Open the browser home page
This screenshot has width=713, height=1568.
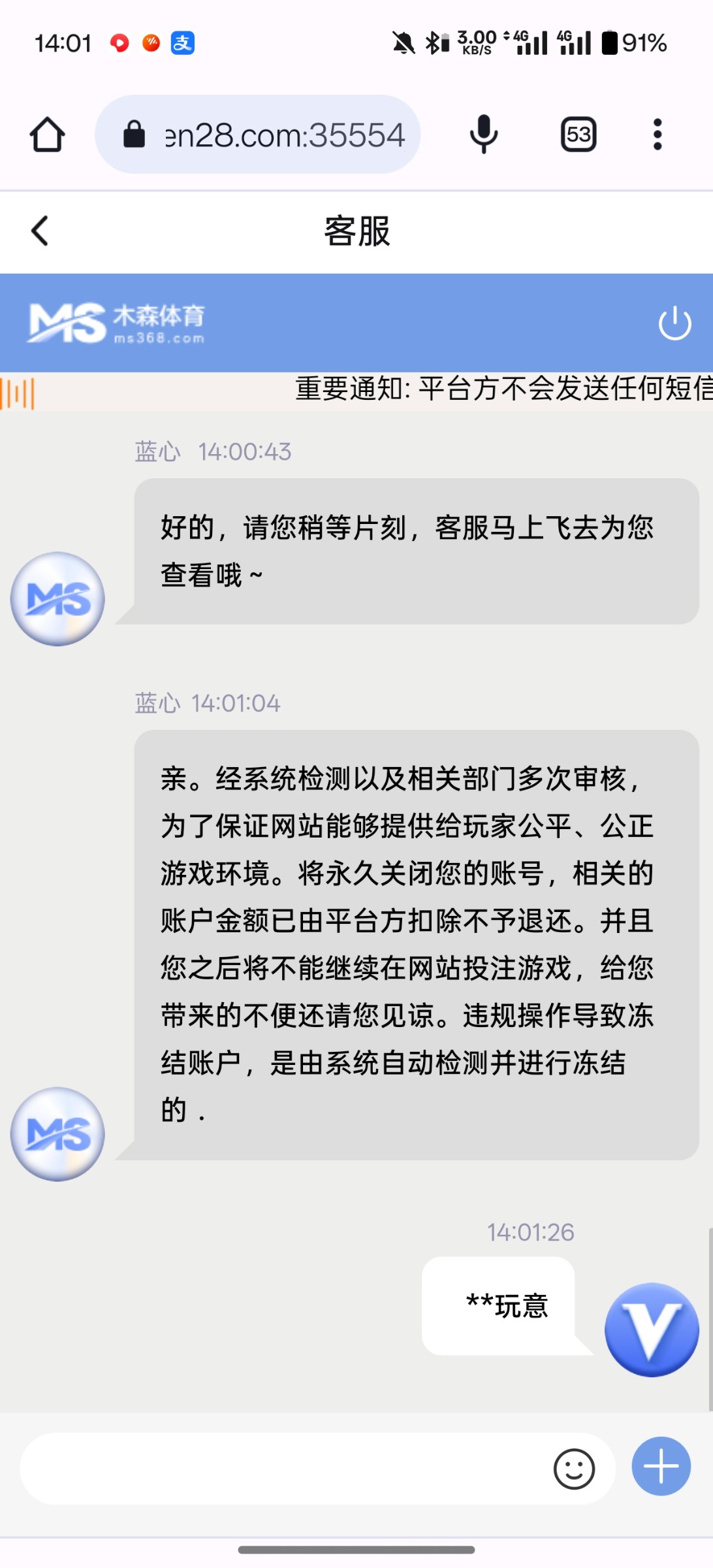[x=47, y=135]
